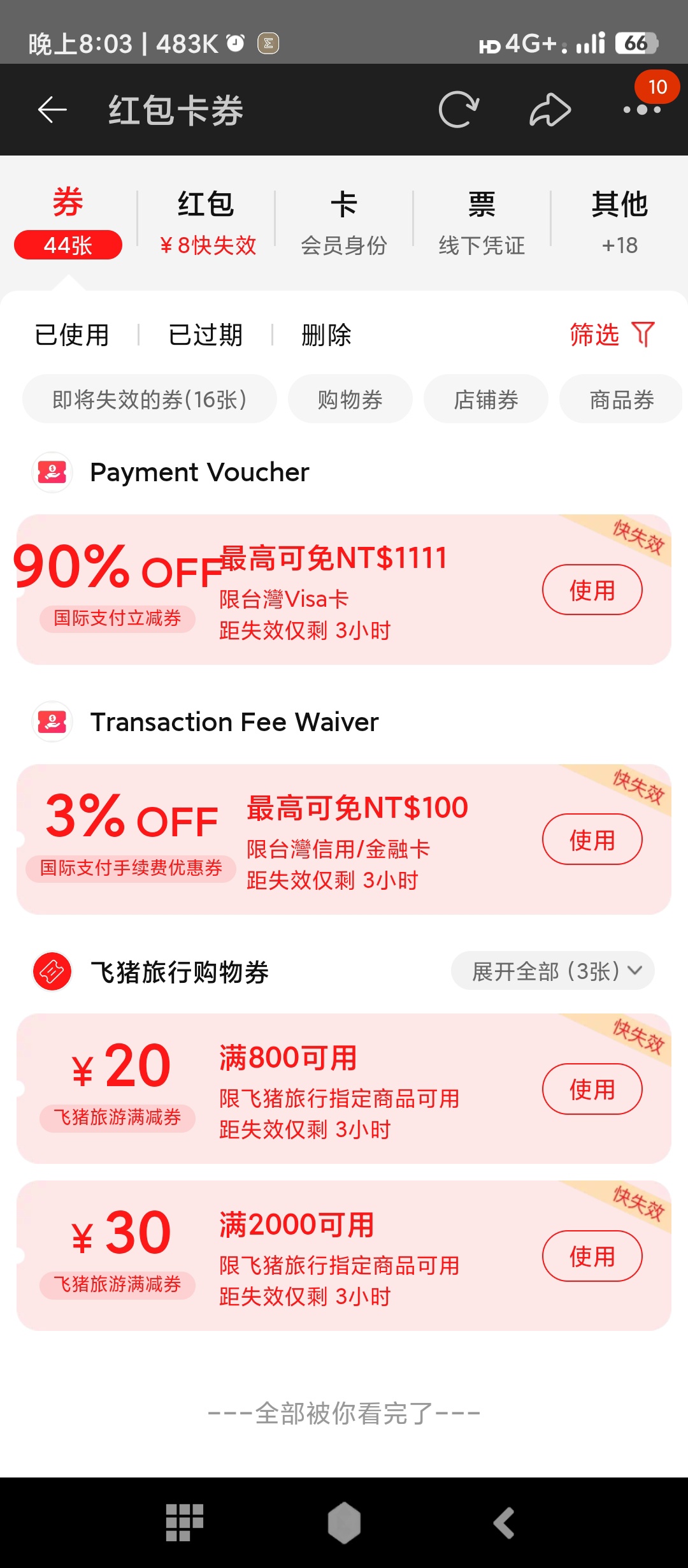The image size is (688, 1568).
Task: Filter by 购物券 chip
Action: coord(350,400)
